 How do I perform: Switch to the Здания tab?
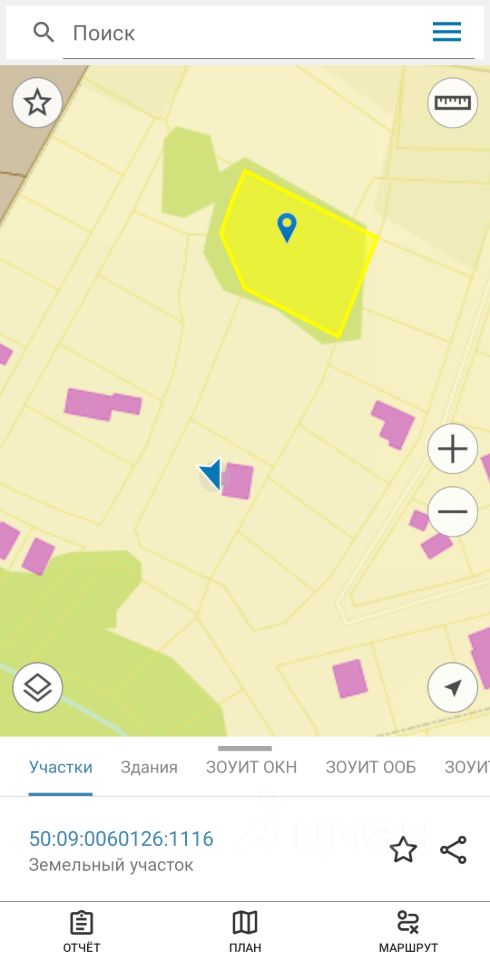[149, 767]
